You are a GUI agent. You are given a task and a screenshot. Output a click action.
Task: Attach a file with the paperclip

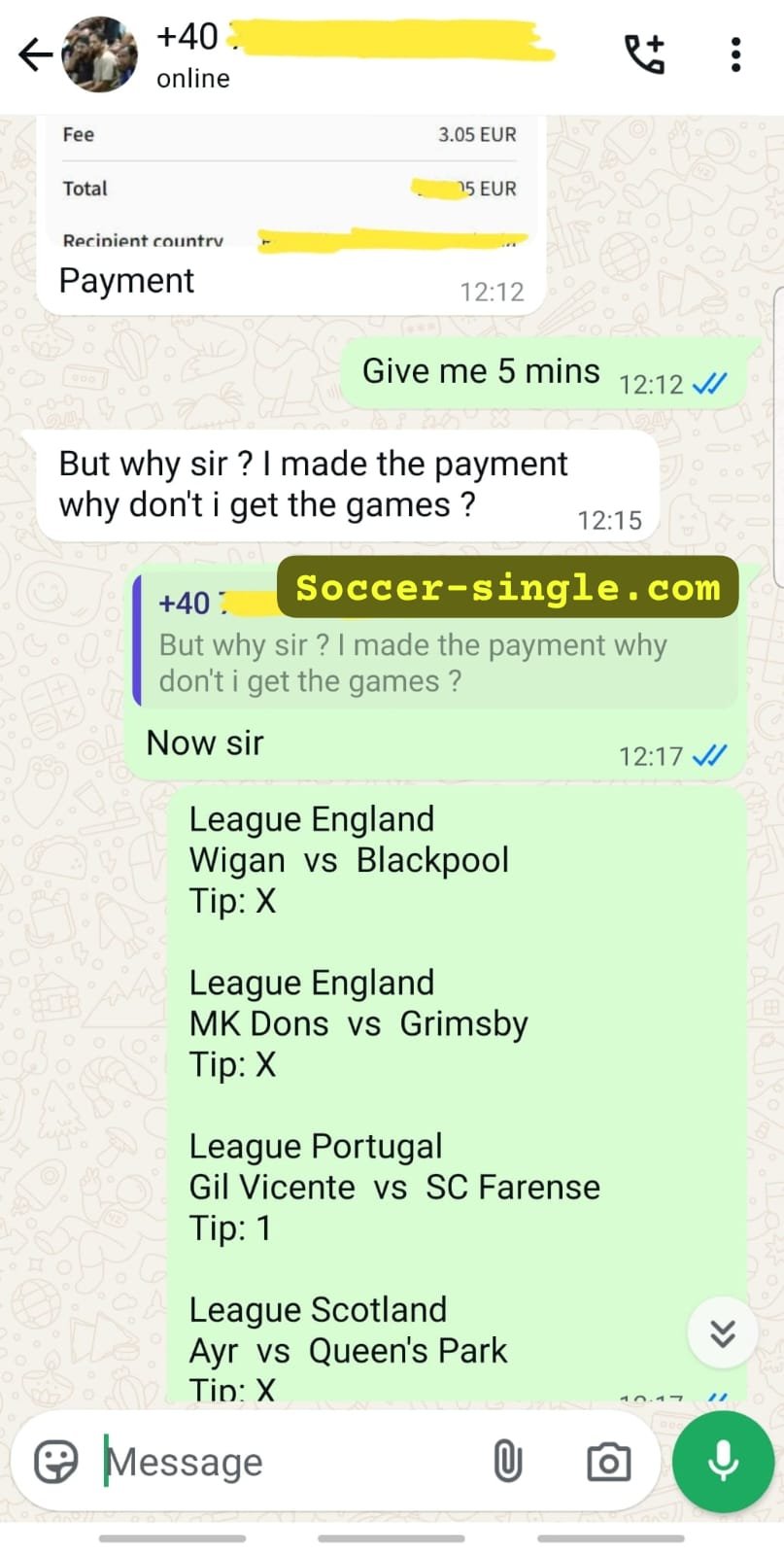coord(508,1462)
